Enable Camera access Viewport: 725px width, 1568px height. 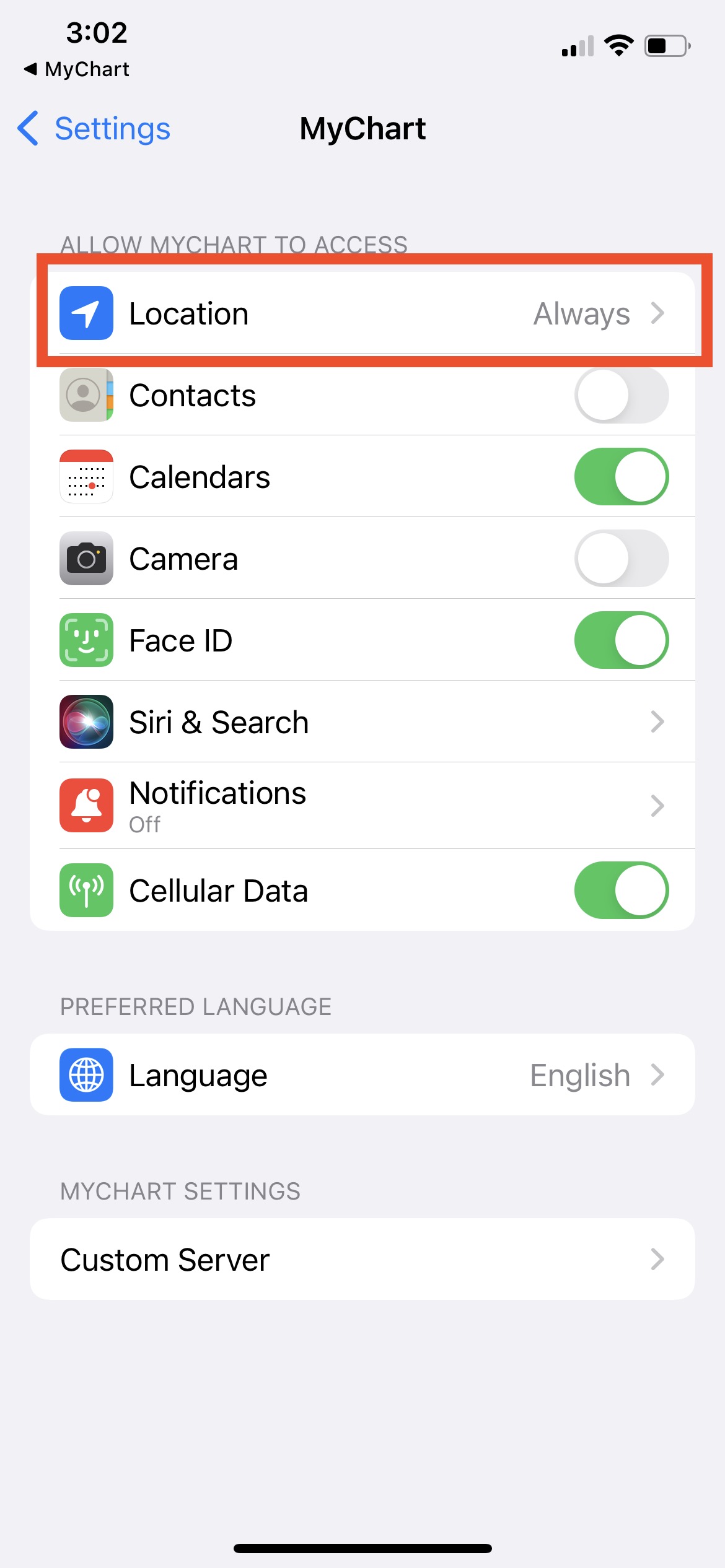tap(621, 559)
